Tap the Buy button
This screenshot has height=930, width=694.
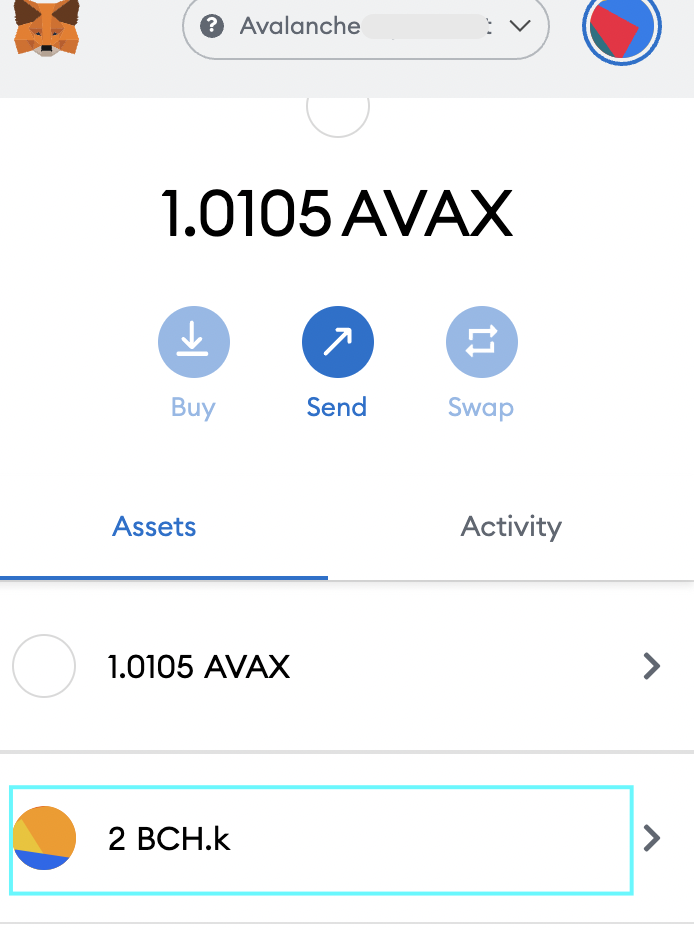tap(193, 343)
